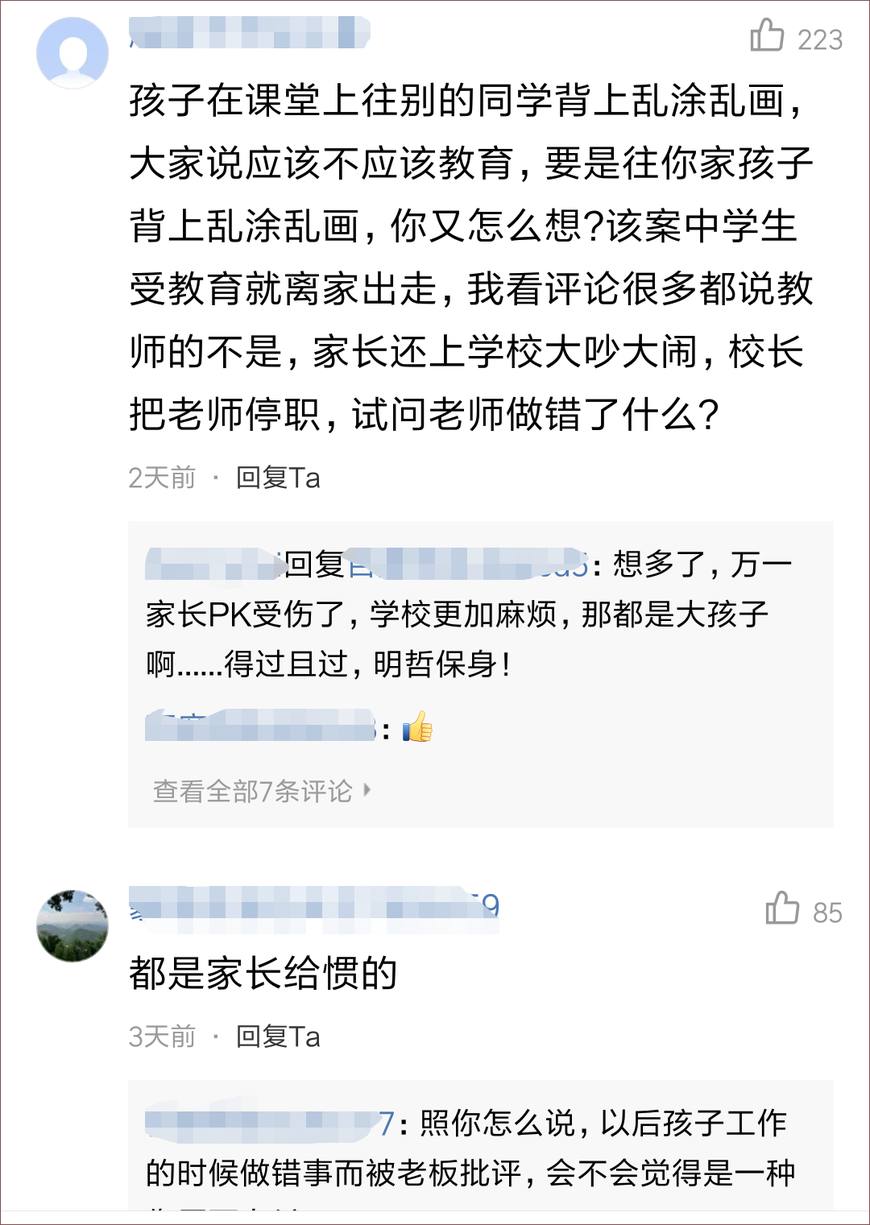Open the mountain-photo avatar's profile
Viewport: 870px width, 1225px height.
pyautogui.click(x=72, y=926)
